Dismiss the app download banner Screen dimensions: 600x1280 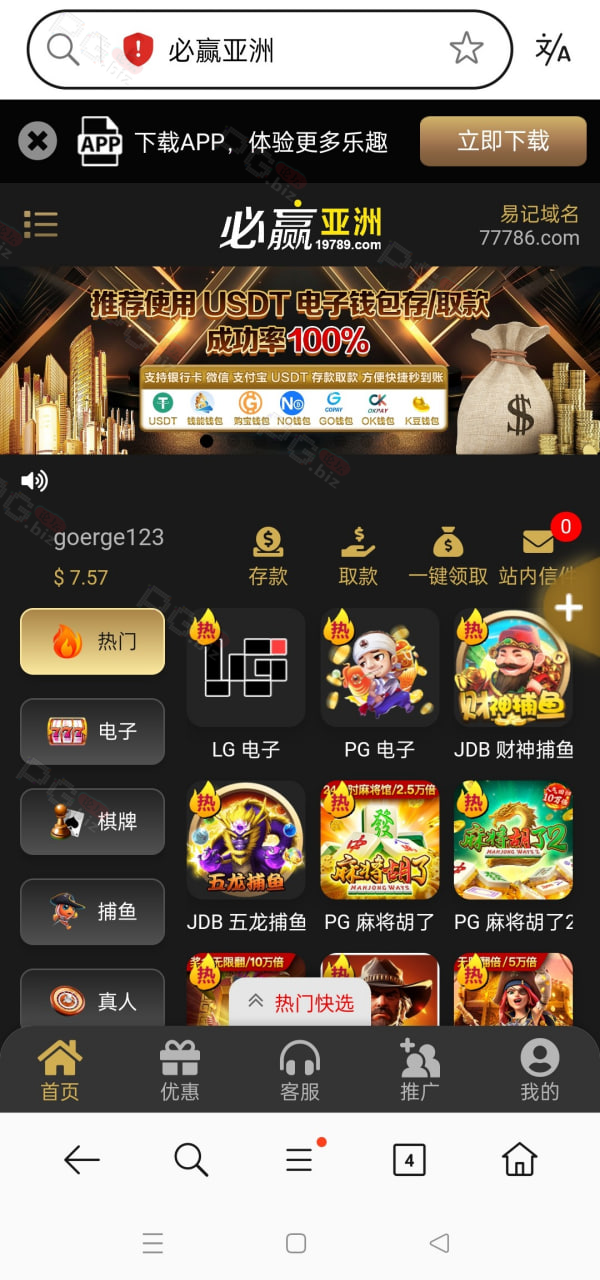(x=37, y=142)
